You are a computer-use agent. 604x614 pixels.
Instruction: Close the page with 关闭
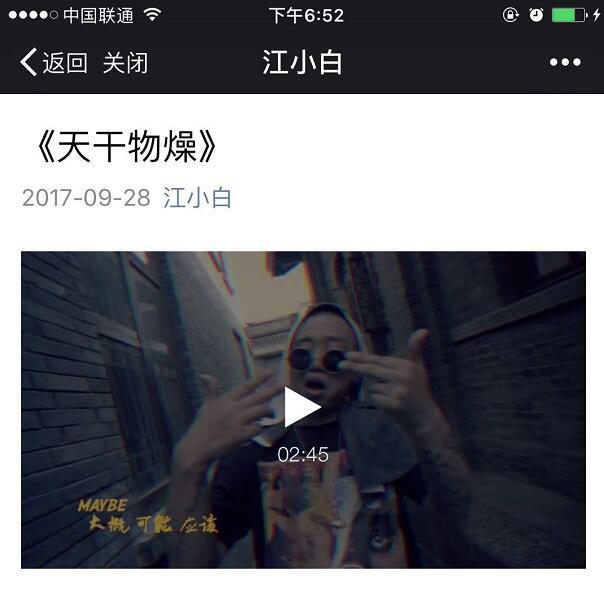coord(125,63)
